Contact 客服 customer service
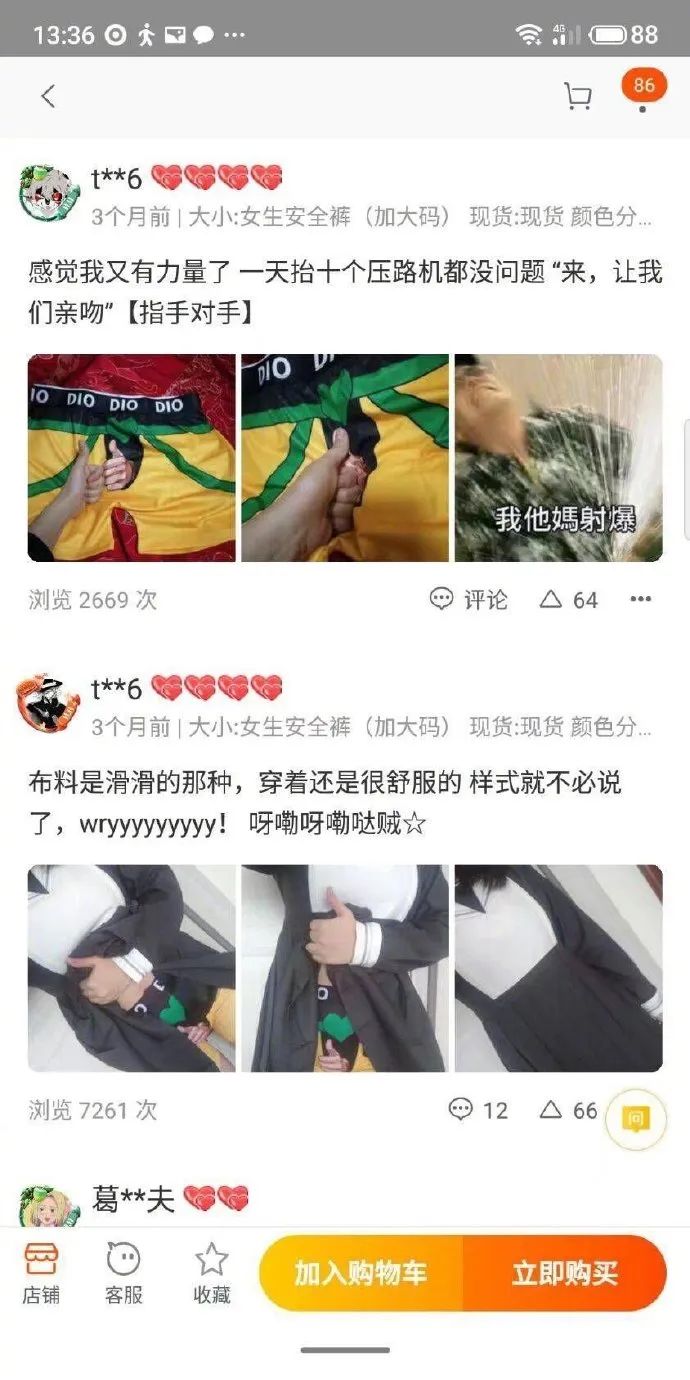Image resolution: width=690 pixels, height=1380 pixels. (x=124, y=1273)
